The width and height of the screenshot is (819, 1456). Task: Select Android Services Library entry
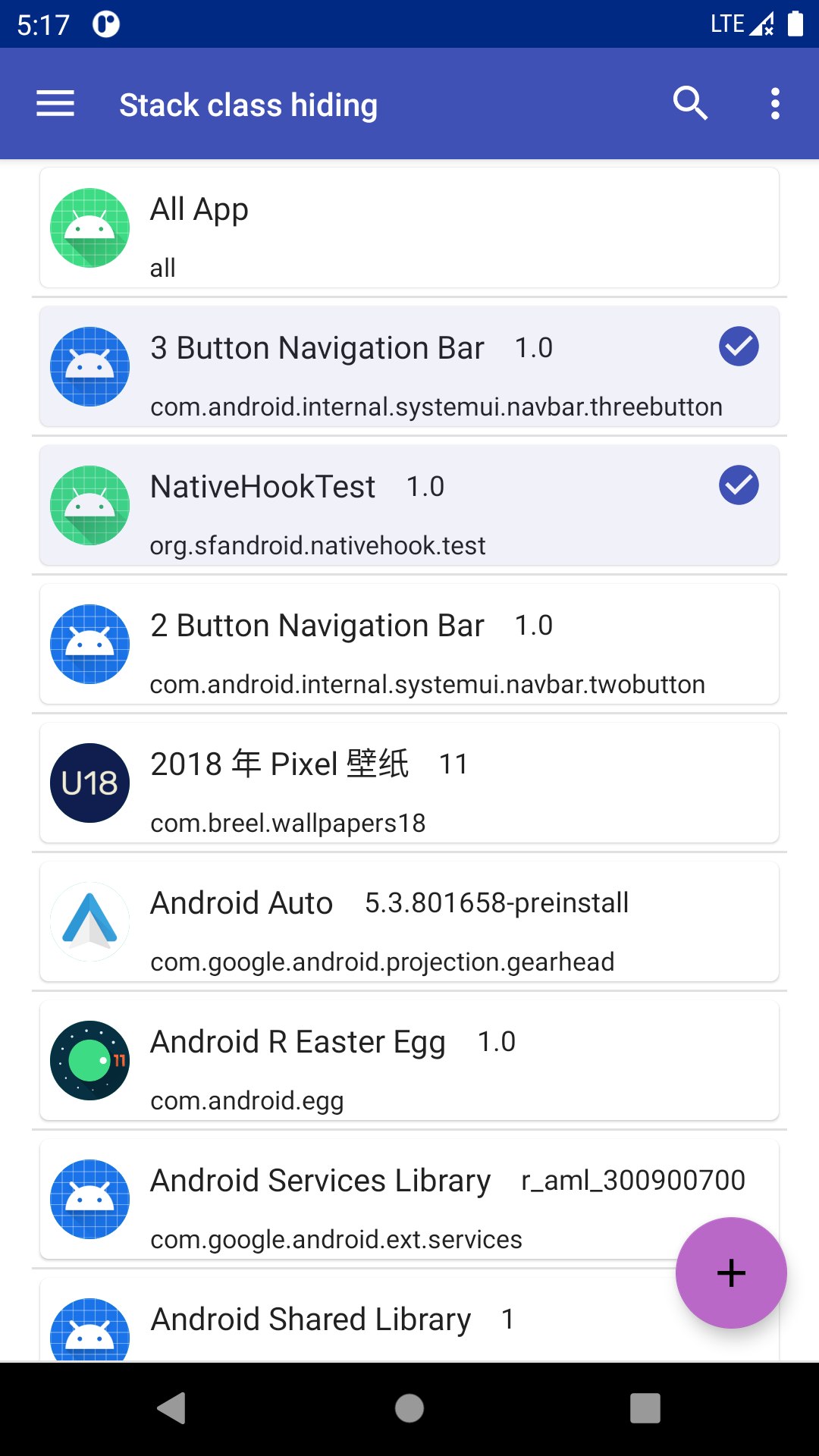[x=341, y=1200]
